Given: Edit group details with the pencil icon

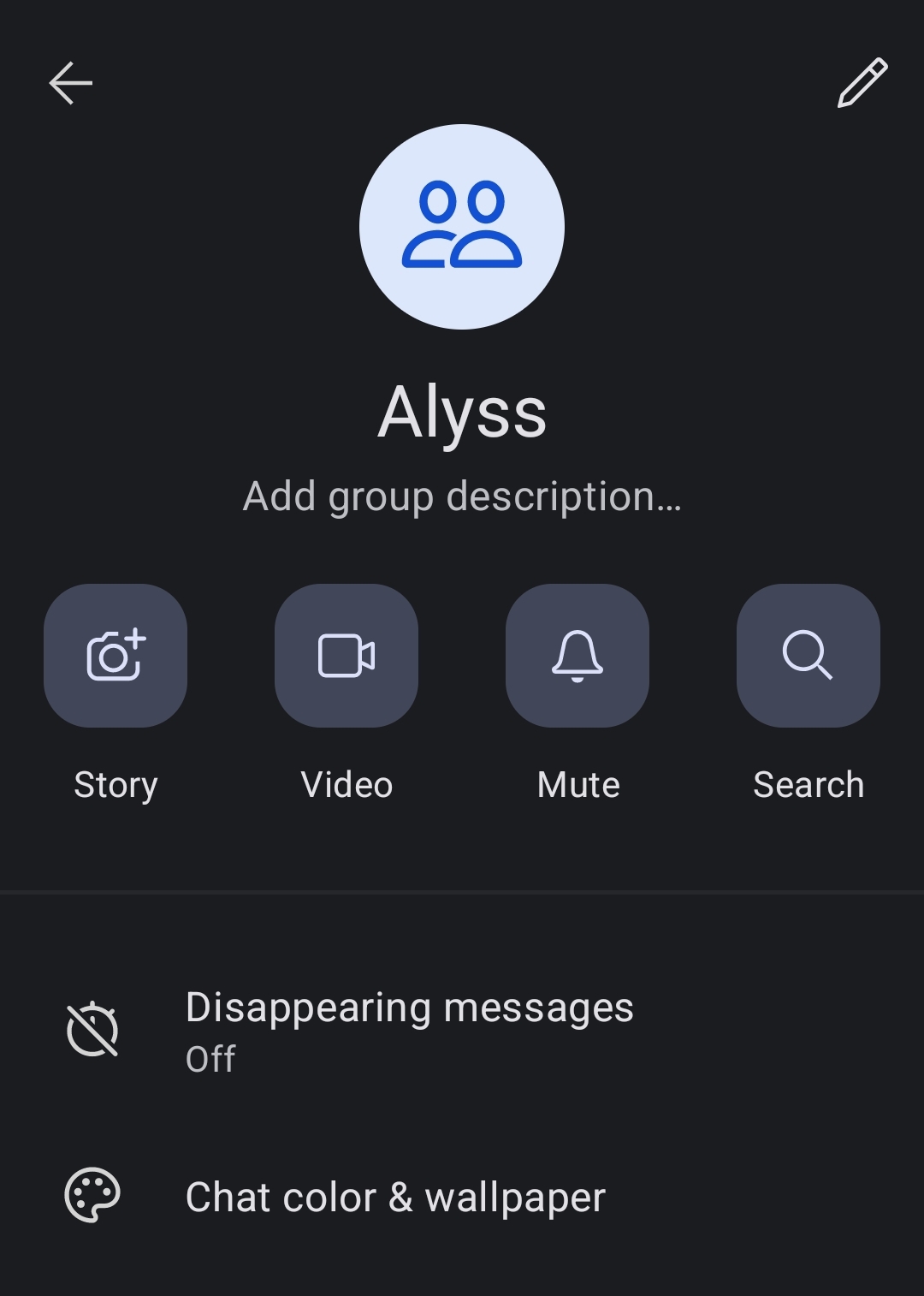Looking at the screenshot, I should tap(862, 83).
